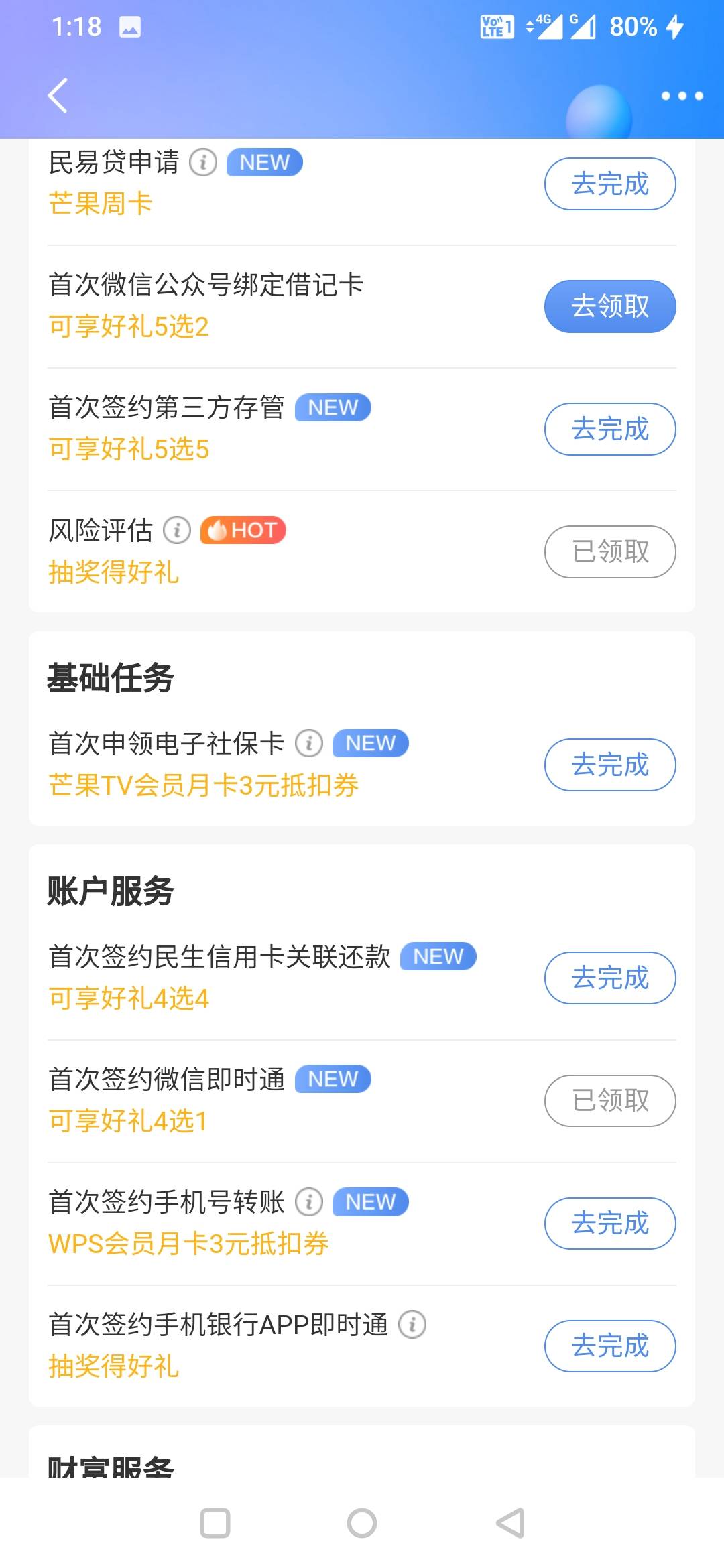Screen dimensions: 724x1568
Task: Tap 去完成 for 民易贷申请
Action: tap(610, 184)
